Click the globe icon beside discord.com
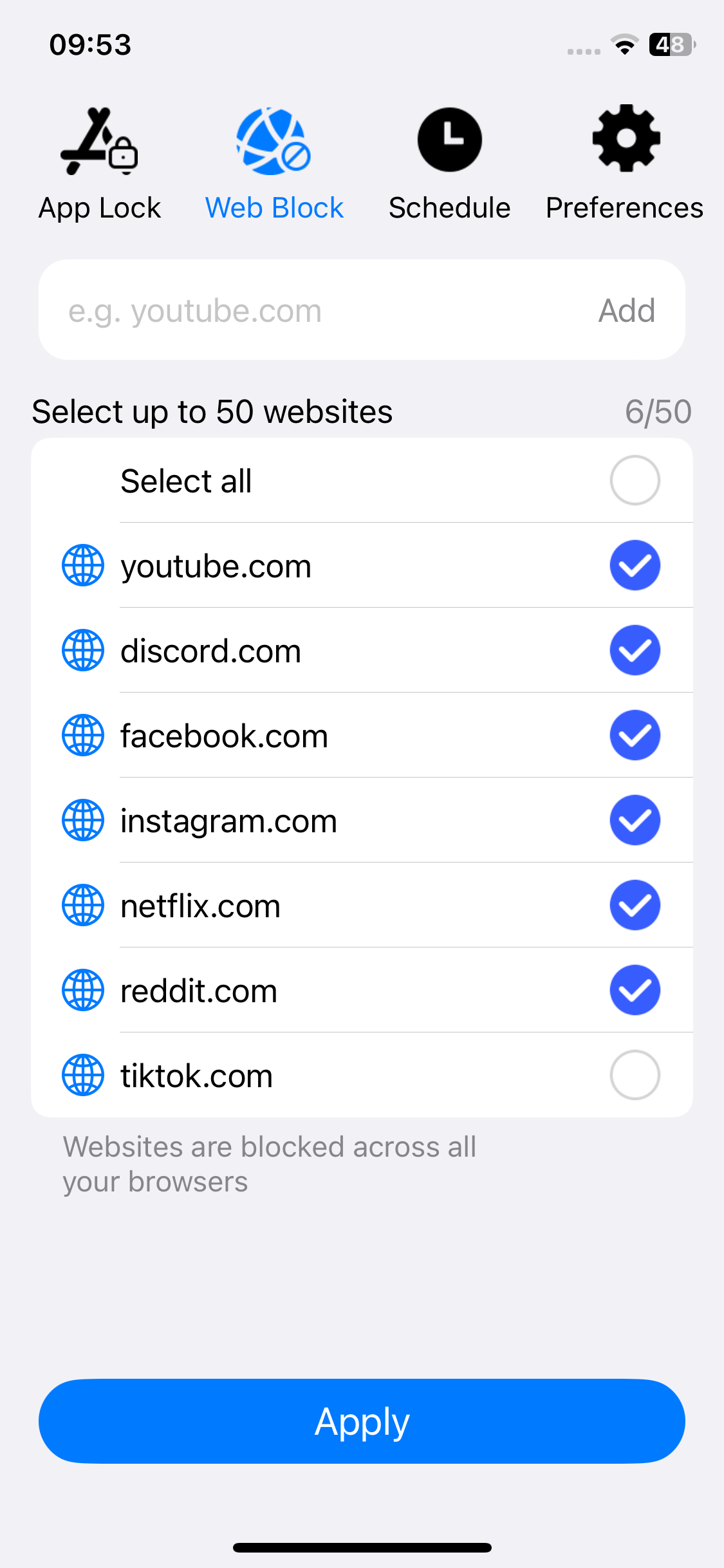 coord(82,650)
